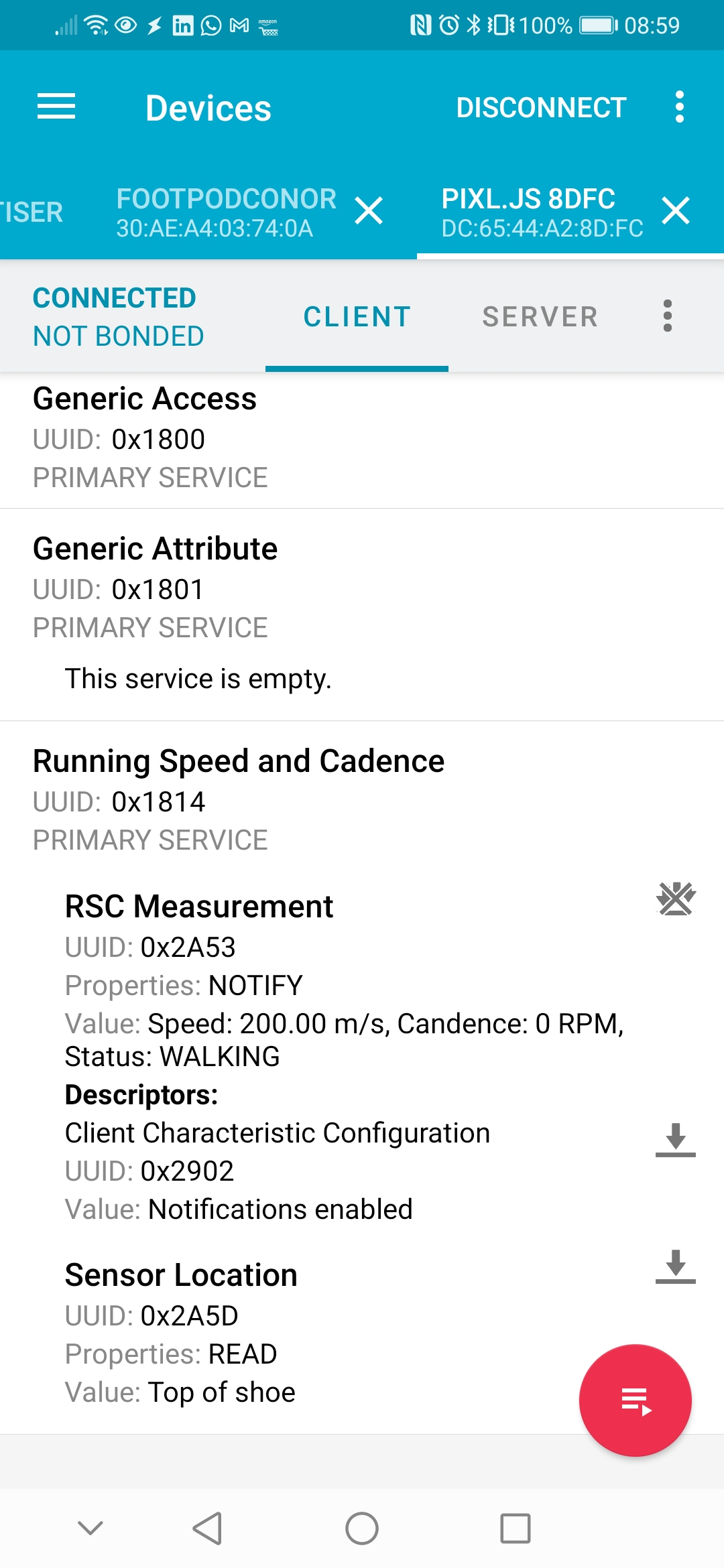724x1568 pixels.
Task: Open the hamburger navigation drawer
Action: tap(56, 107)
